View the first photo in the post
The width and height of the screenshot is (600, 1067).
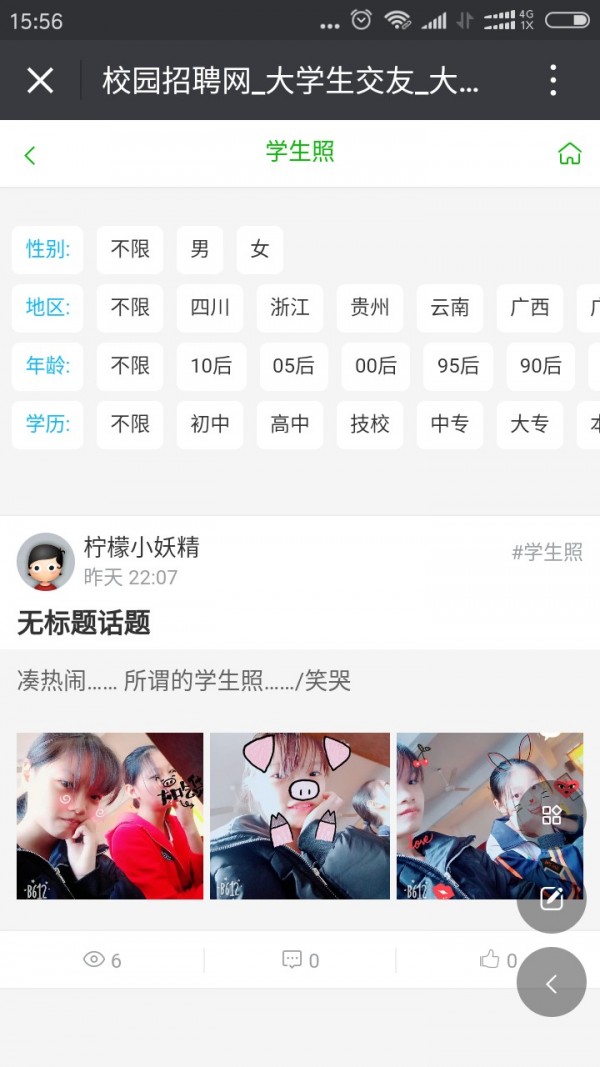(110, 816)
